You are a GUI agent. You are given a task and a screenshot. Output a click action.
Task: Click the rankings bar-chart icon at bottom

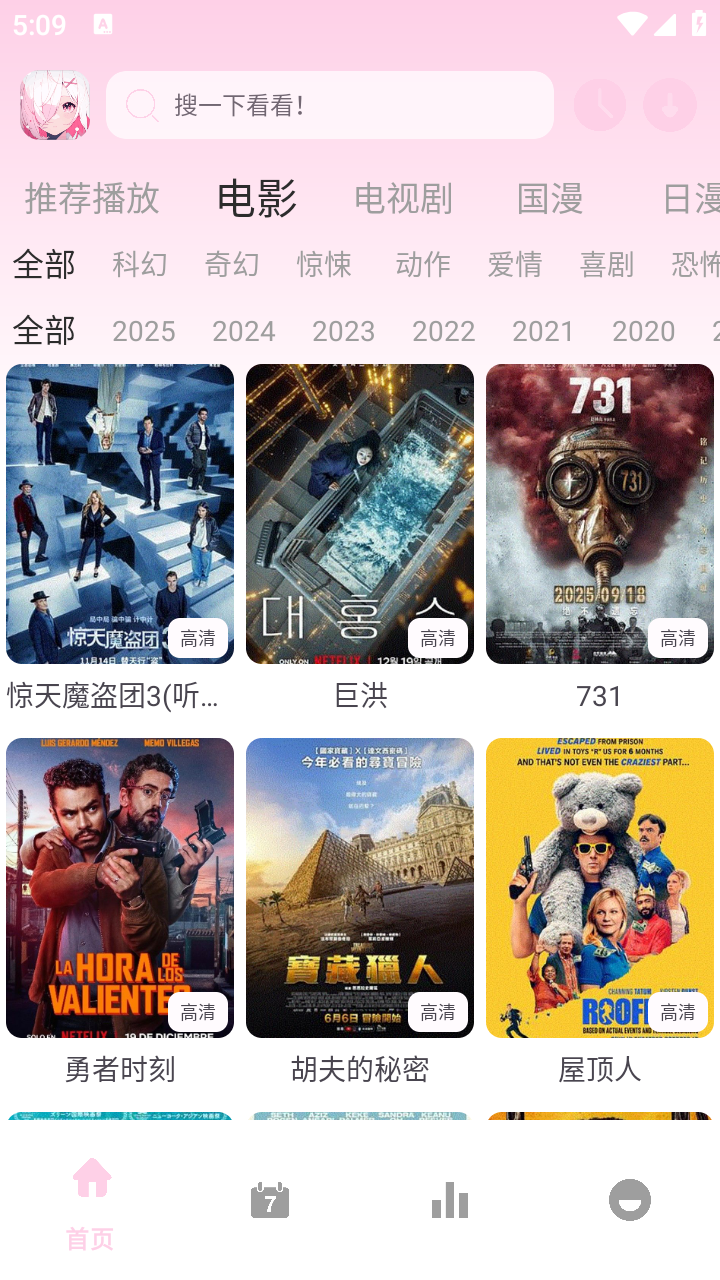pyautogui.click(x=450, y=1198)
